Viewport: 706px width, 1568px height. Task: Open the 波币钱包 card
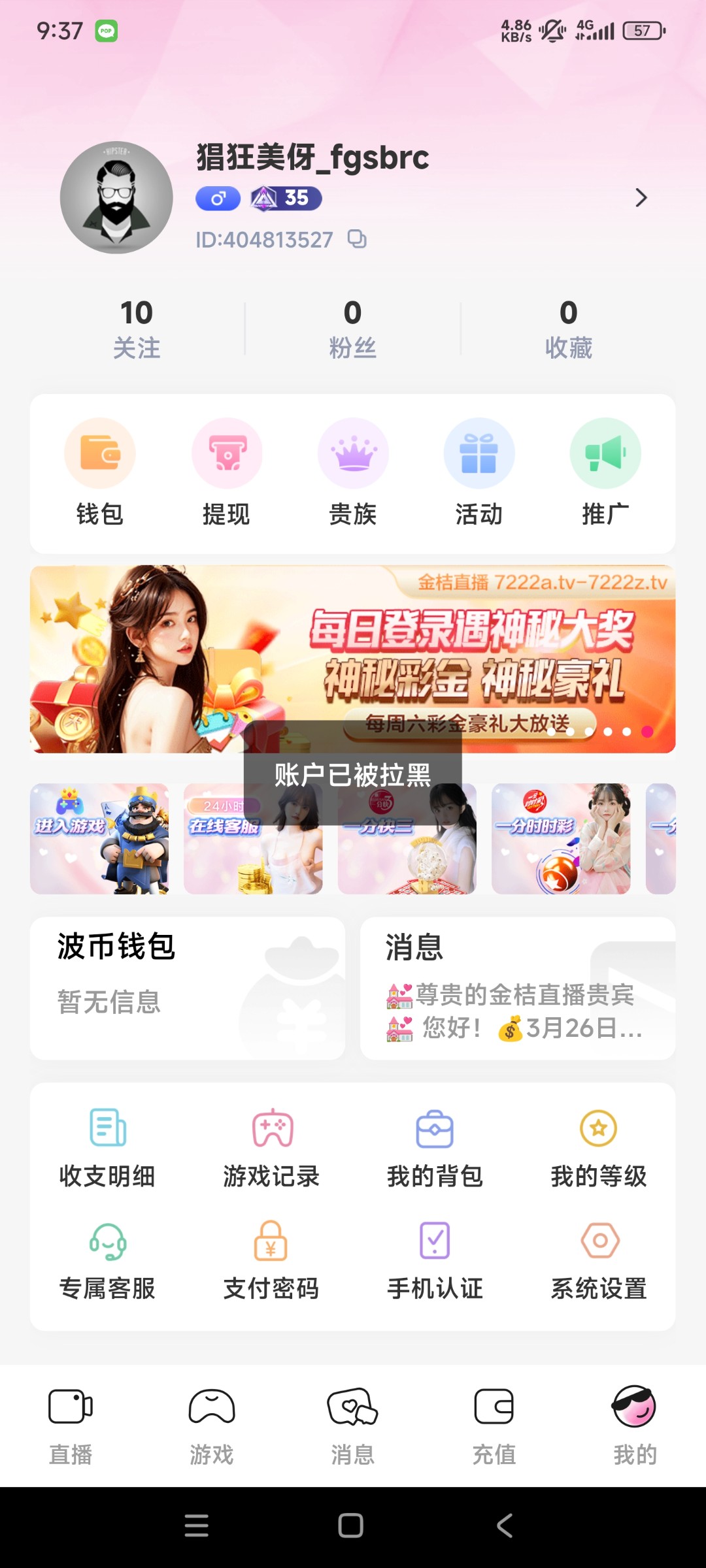188,988
